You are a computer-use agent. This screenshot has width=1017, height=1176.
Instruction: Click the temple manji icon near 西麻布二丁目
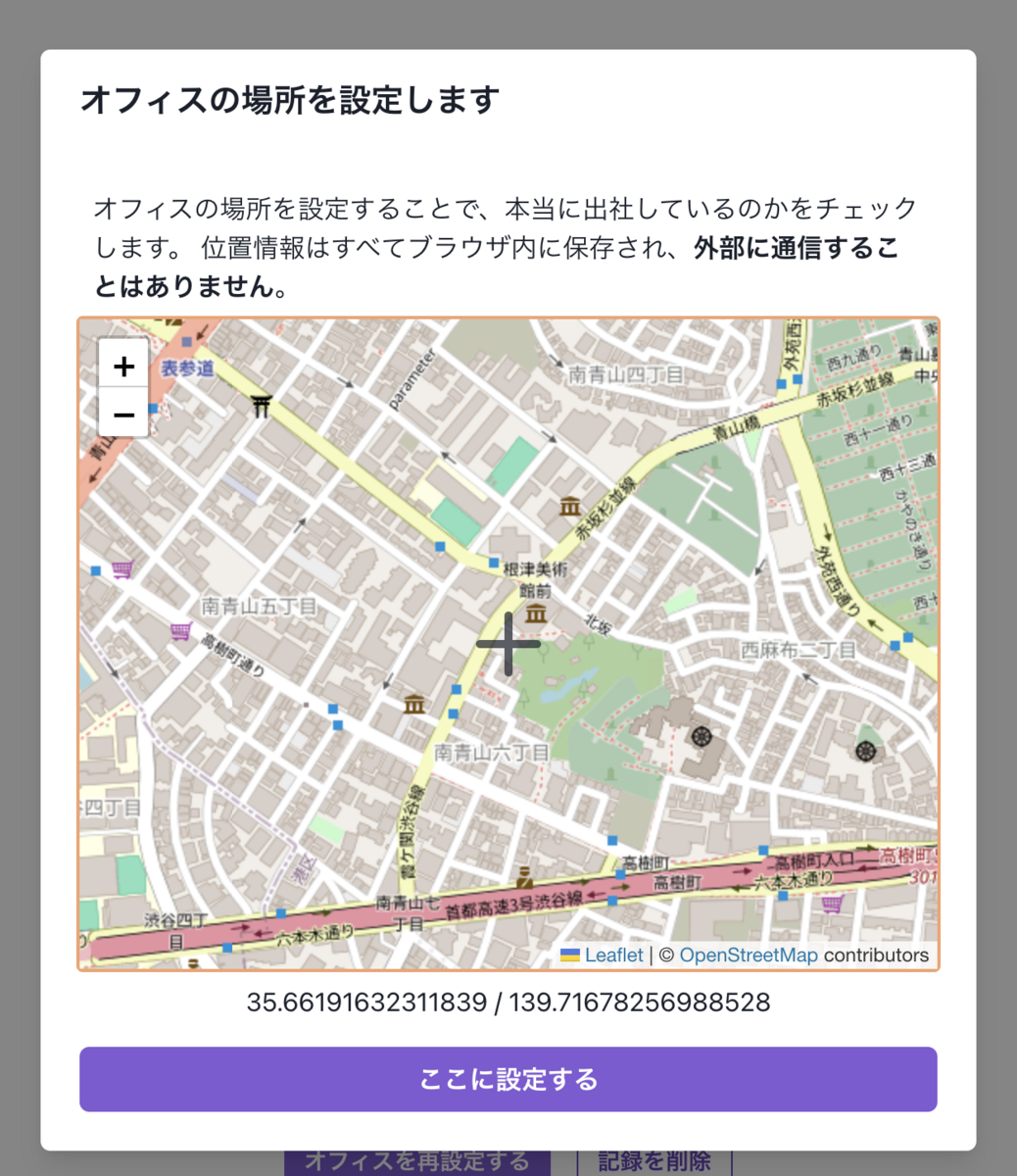(702, 737)
